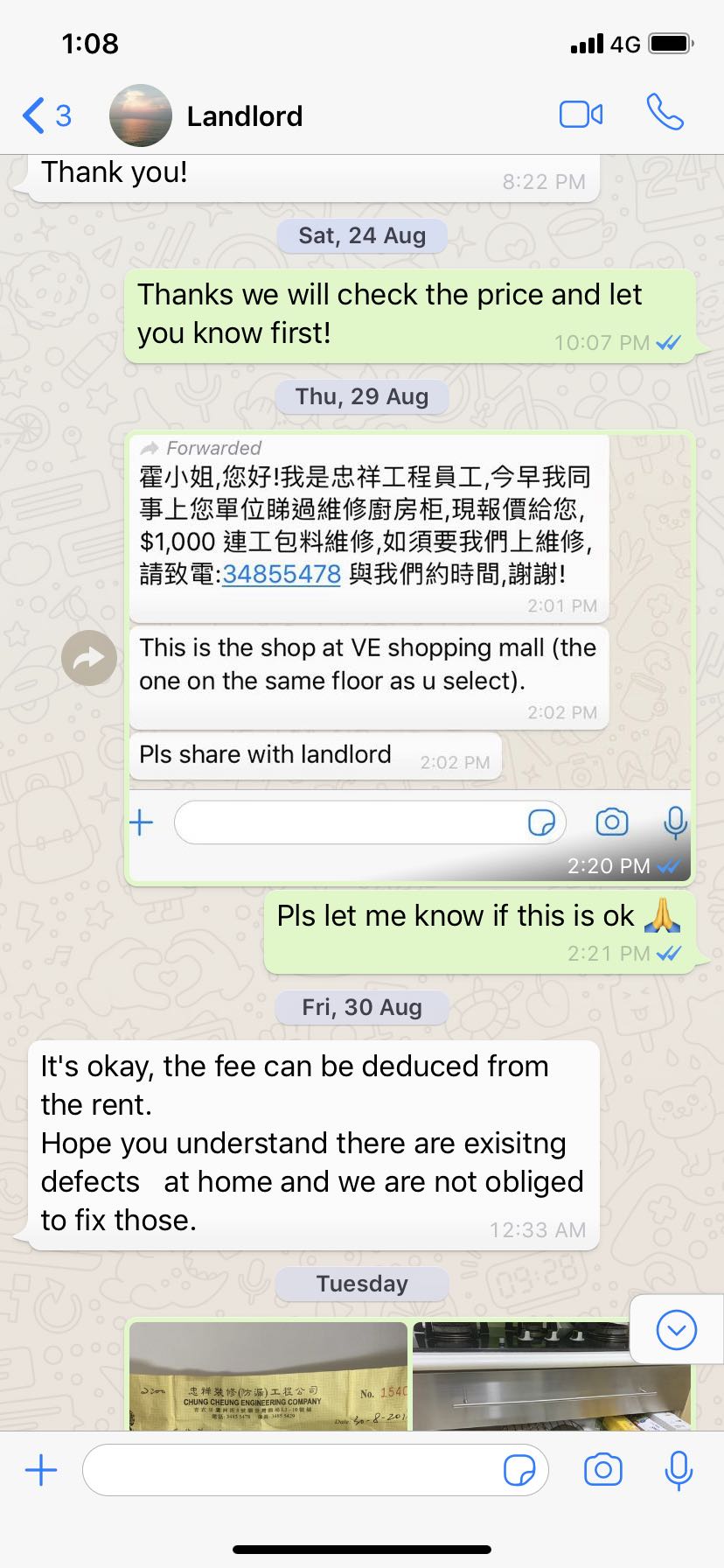Forward the screenshot using the arrow icon
Image resolution: width=724 pixels, height=1568 pixels.
coord(89,658)
